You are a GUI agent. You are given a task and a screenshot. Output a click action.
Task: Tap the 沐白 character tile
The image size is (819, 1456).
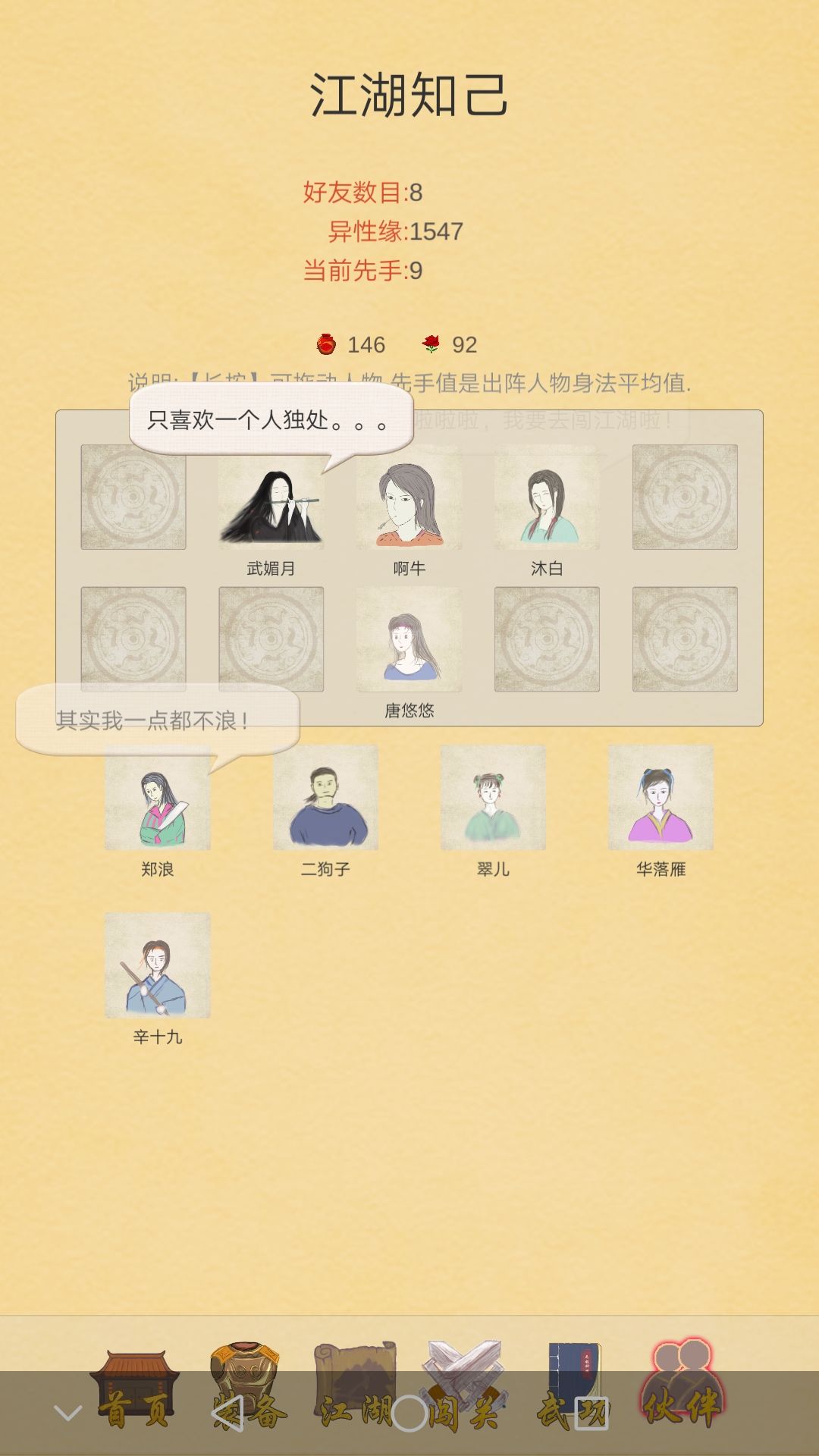[x=547, y=497]
